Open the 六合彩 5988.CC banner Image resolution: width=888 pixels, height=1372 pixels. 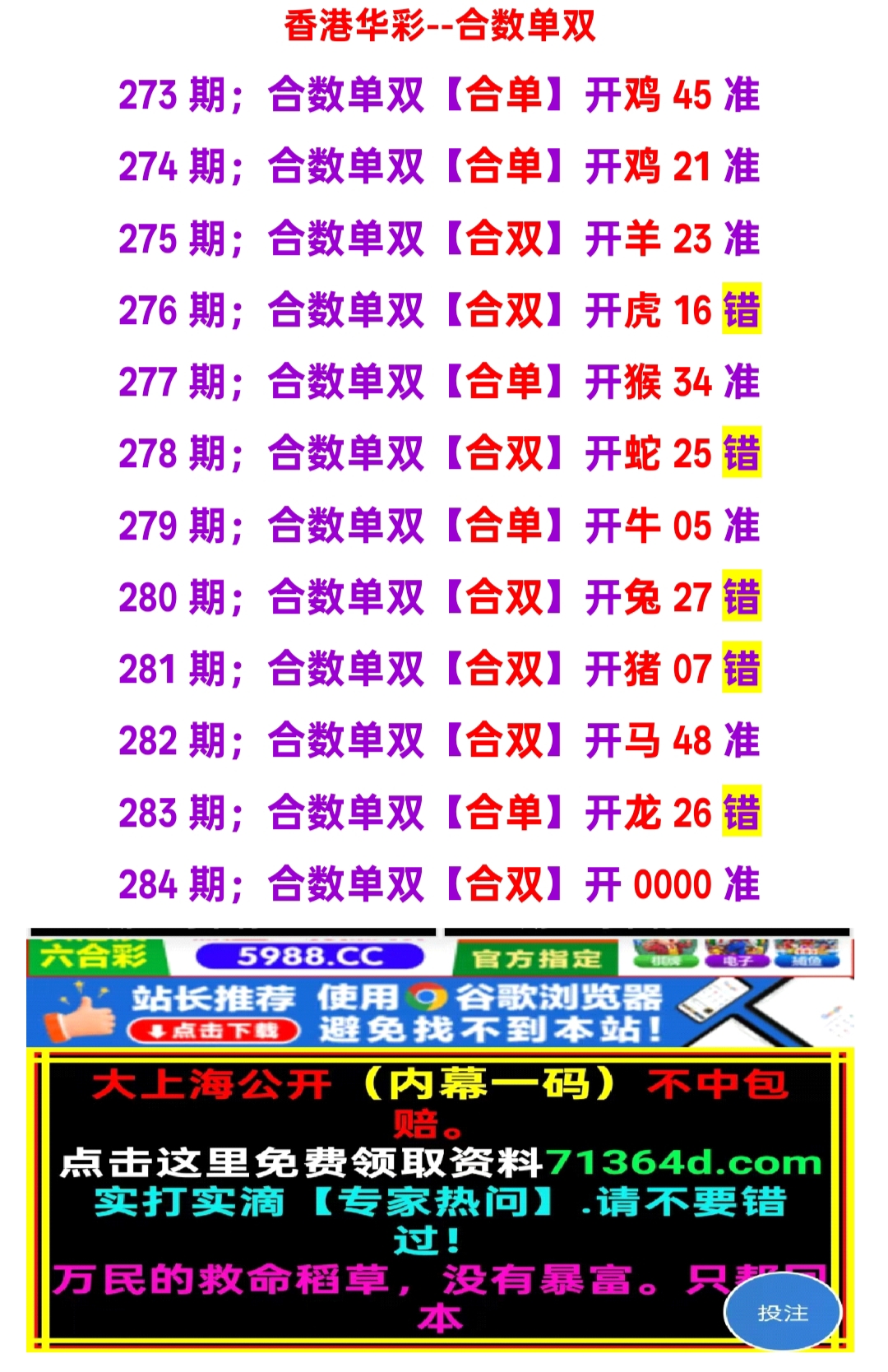click(233, 956)
